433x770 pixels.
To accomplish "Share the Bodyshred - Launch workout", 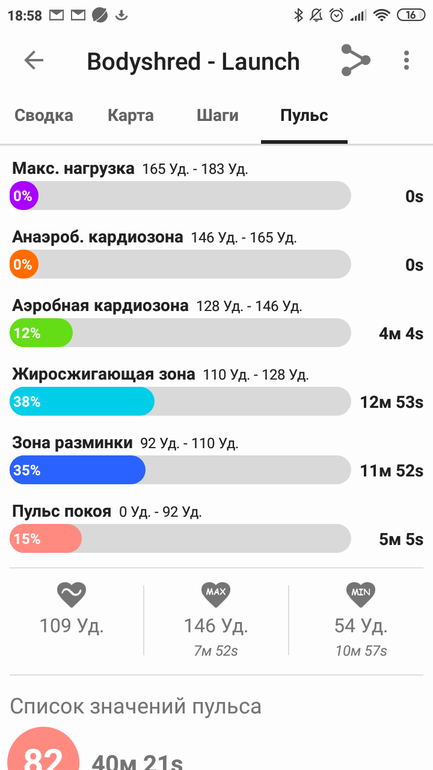I will (355, 60).
